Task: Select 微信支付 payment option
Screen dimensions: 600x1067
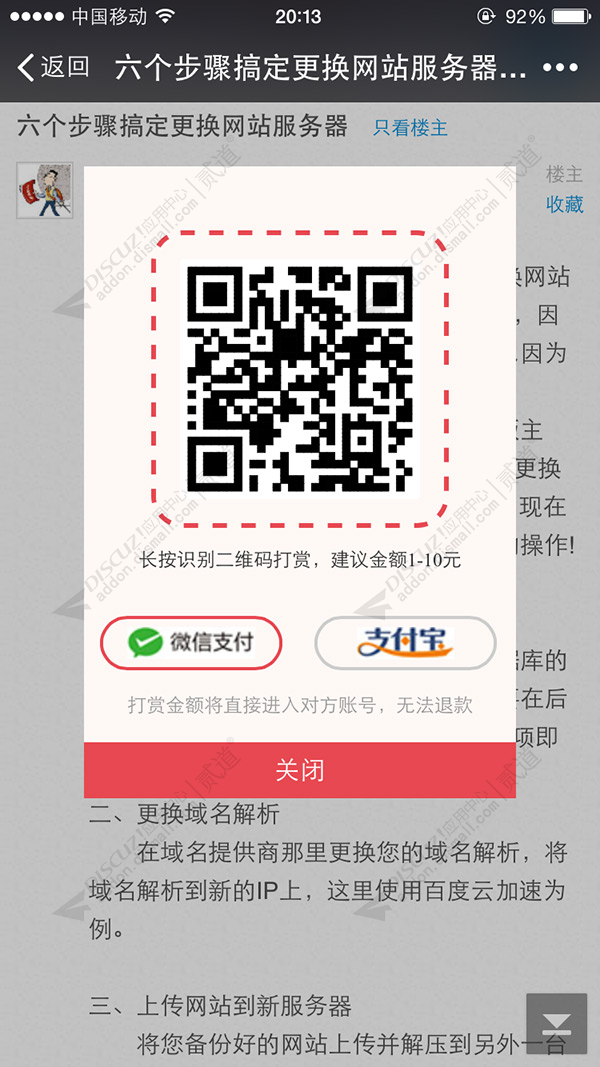Action: click(191, 643)
